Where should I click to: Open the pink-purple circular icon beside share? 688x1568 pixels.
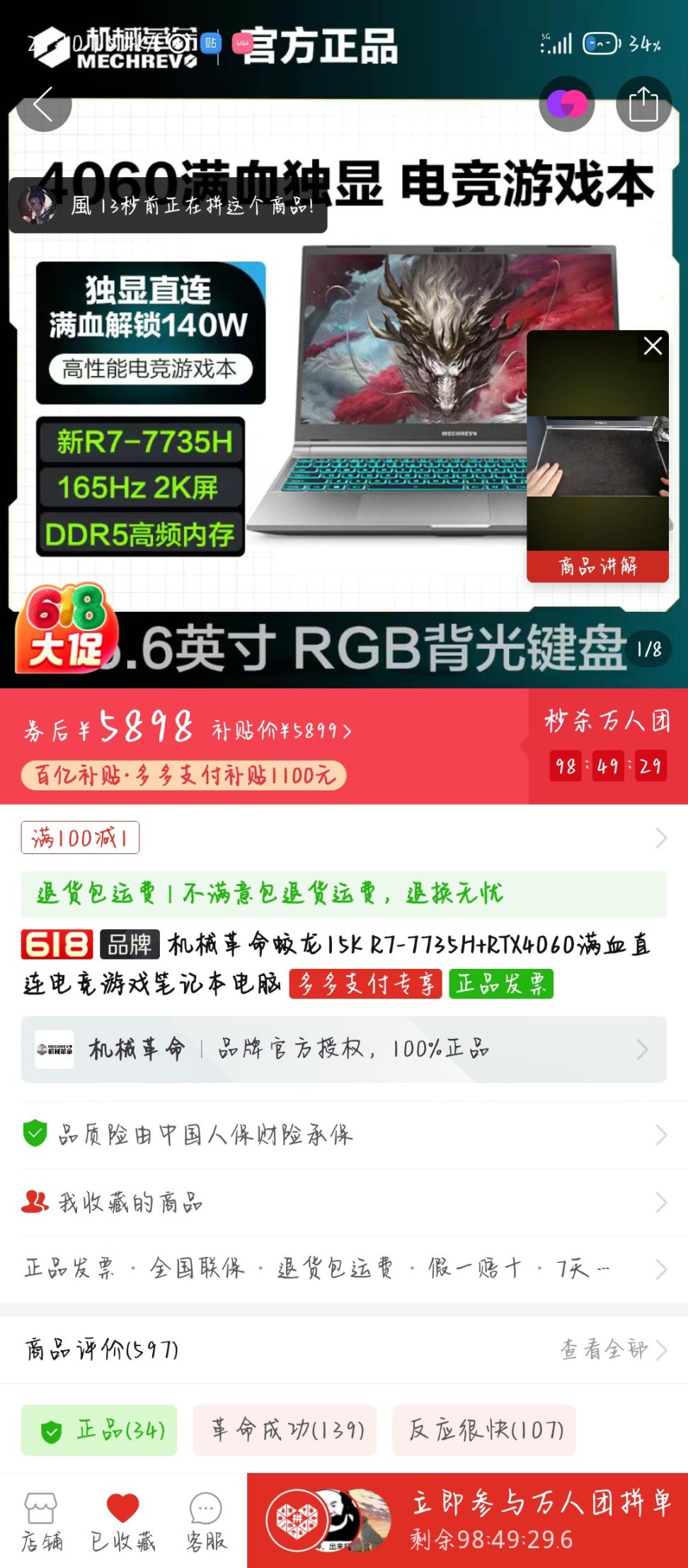566,105
